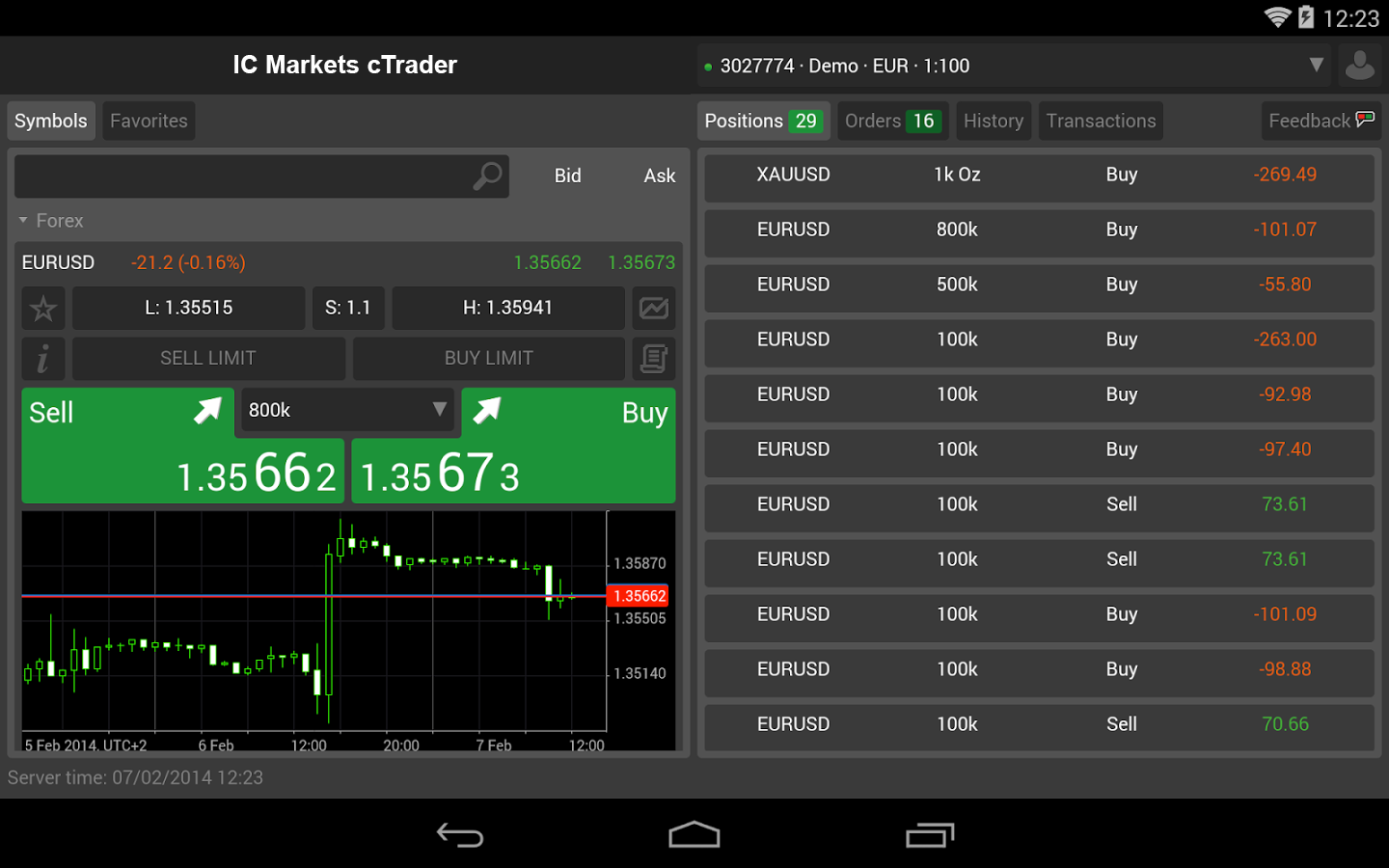Place a SELL LIMIT order

(208, 359)
